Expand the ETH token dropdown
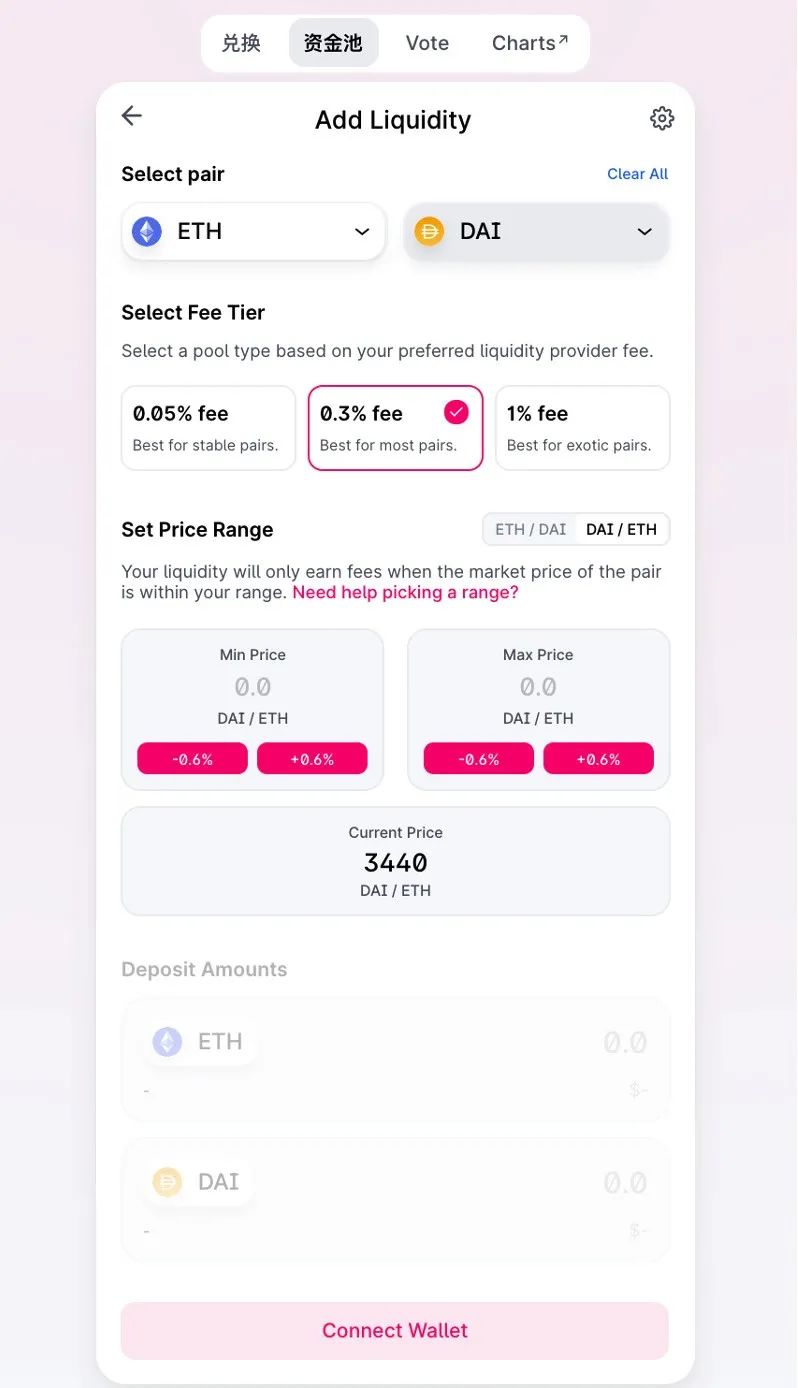This screenshot has width=798, height=1388. point(254,232)
